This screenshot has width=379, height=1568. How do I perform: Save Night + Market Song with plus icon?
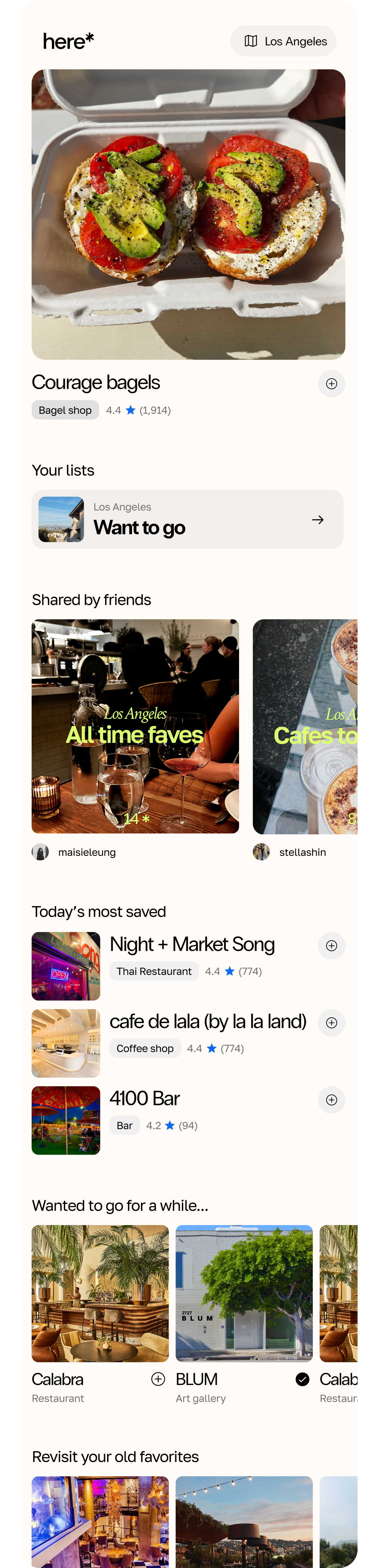coord(331,945)
